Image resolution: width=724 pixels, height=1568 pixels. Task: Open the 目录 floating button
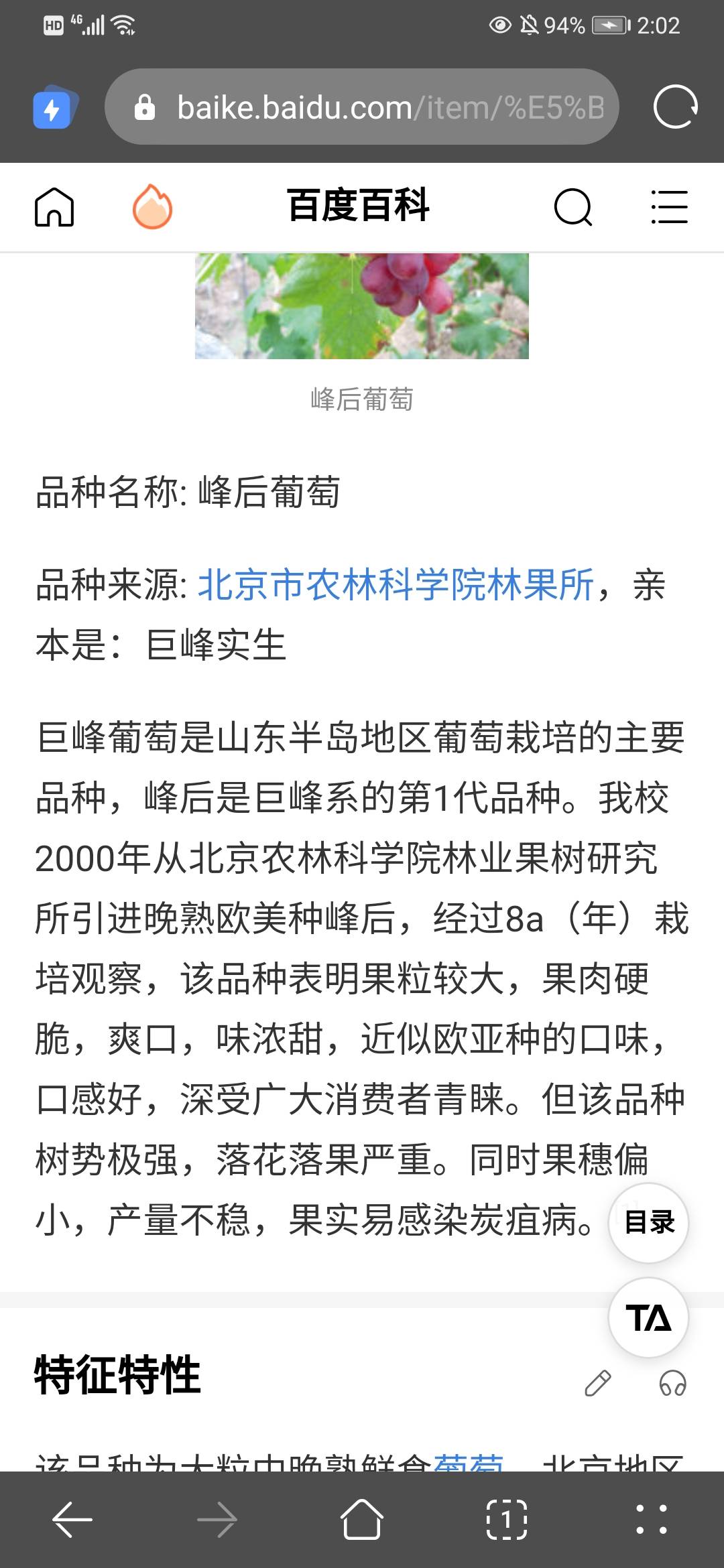pyautogui.click(x=648, y=1222)
